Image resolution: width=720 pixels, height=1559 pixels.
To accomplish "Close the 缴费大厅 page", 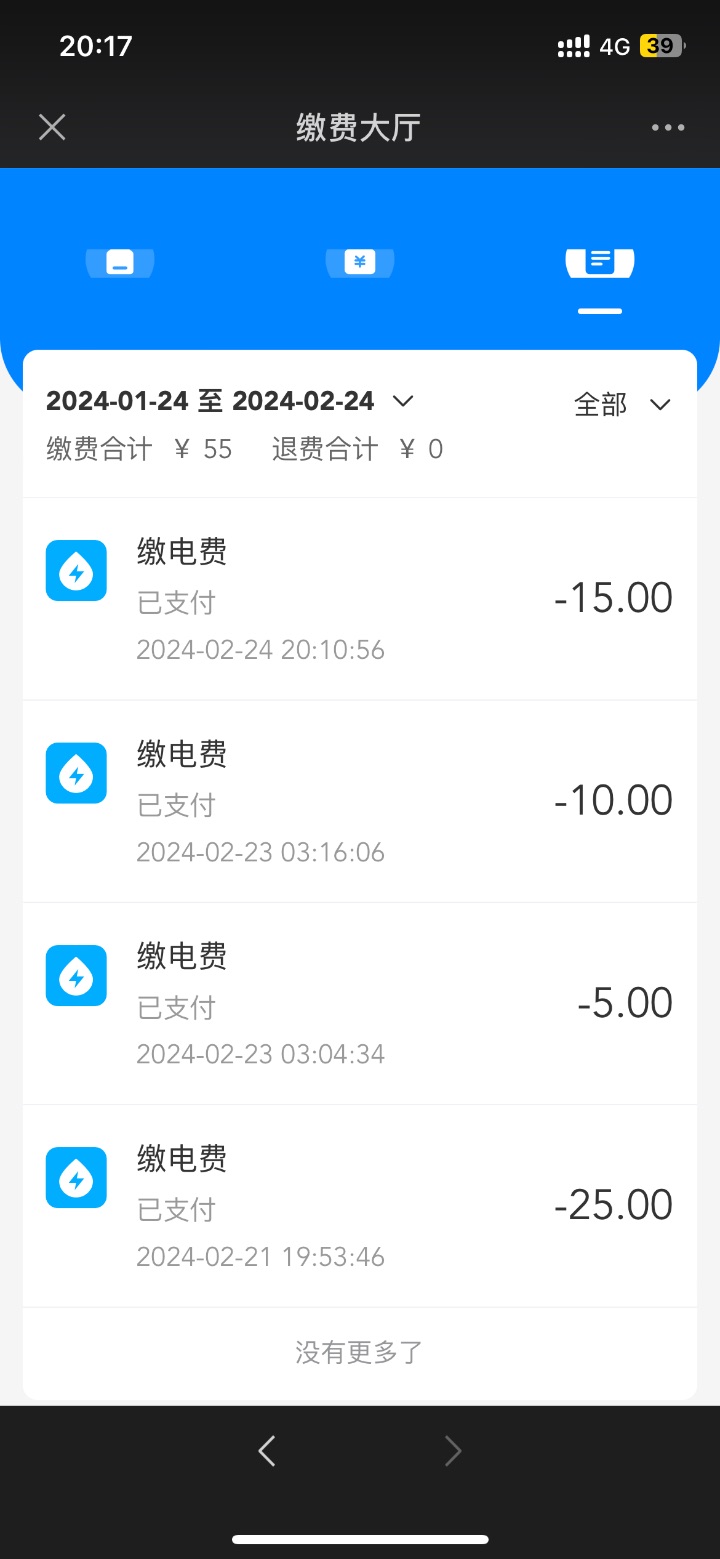I will coord(52,127).
